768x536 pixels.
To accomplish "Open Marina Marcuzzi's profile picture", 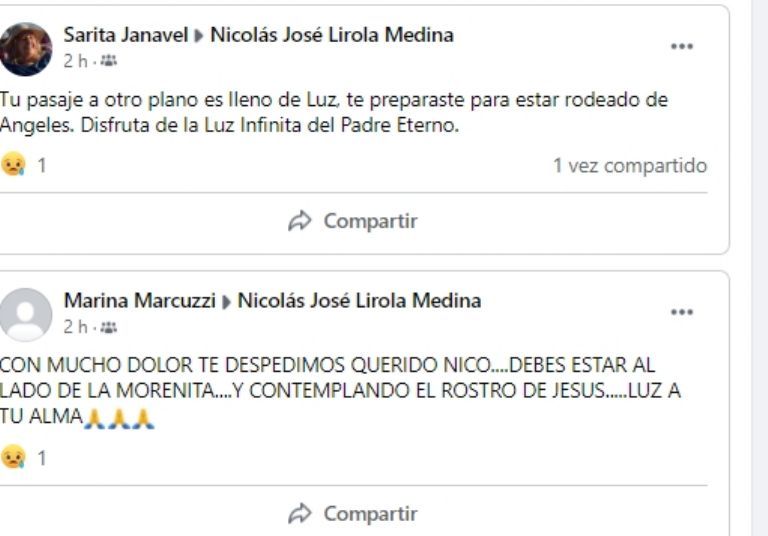I will click(x=26, y=314).
